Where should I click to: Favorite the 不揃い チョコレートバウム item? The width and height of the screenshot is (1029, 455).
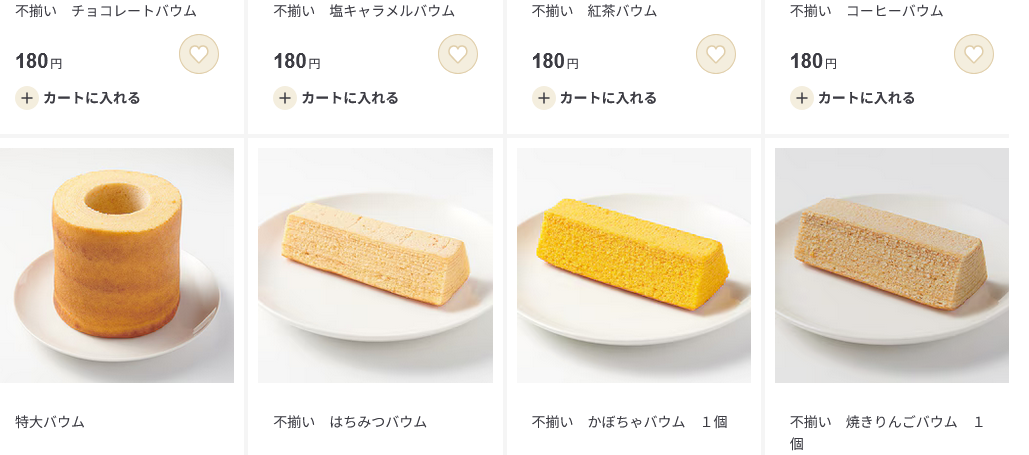pos(199,54)
